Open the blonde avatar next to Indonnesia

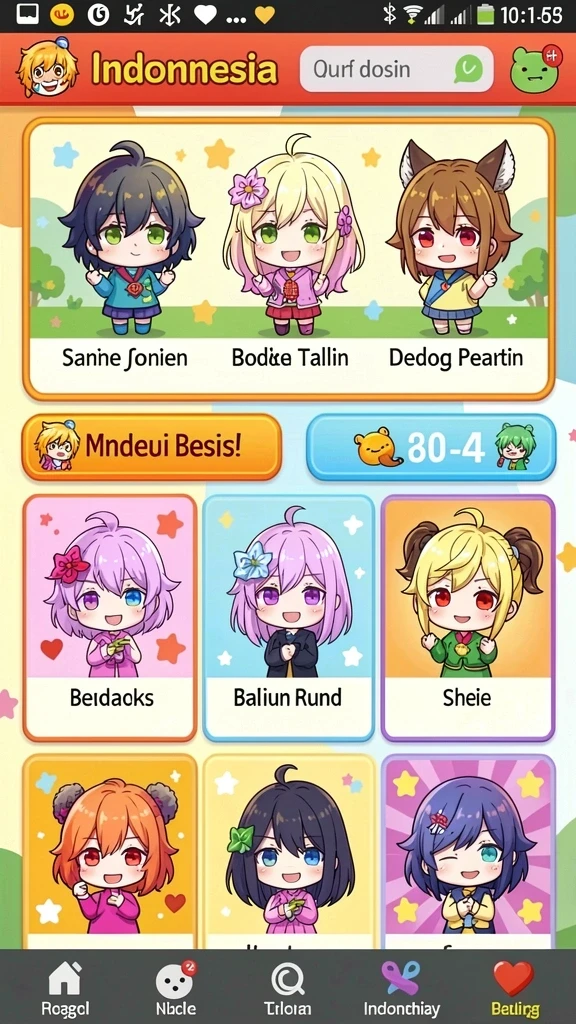[47, 69]
